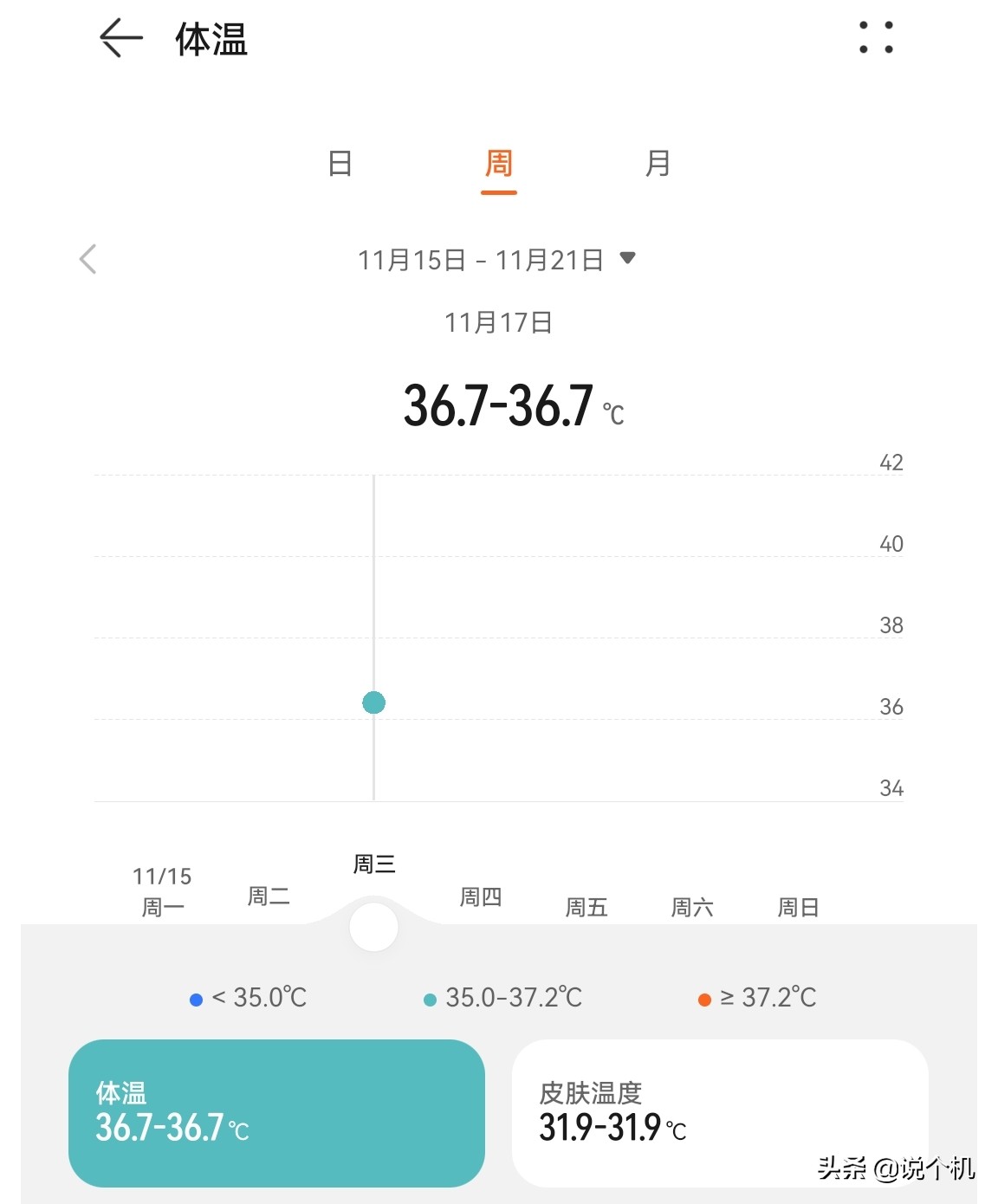Click the white circle marker under 周三
Image resolution: width=998 pixels, height=1204 pixels.
point(373,927)
